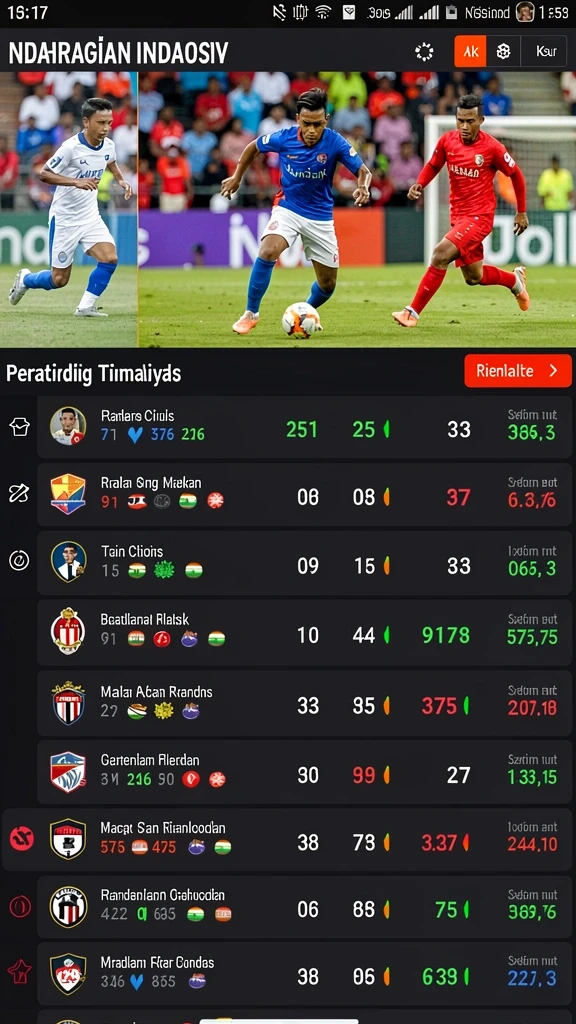Select the orange Ak tab
This screenshot has height=1024, width=576.
click(470, 52)
